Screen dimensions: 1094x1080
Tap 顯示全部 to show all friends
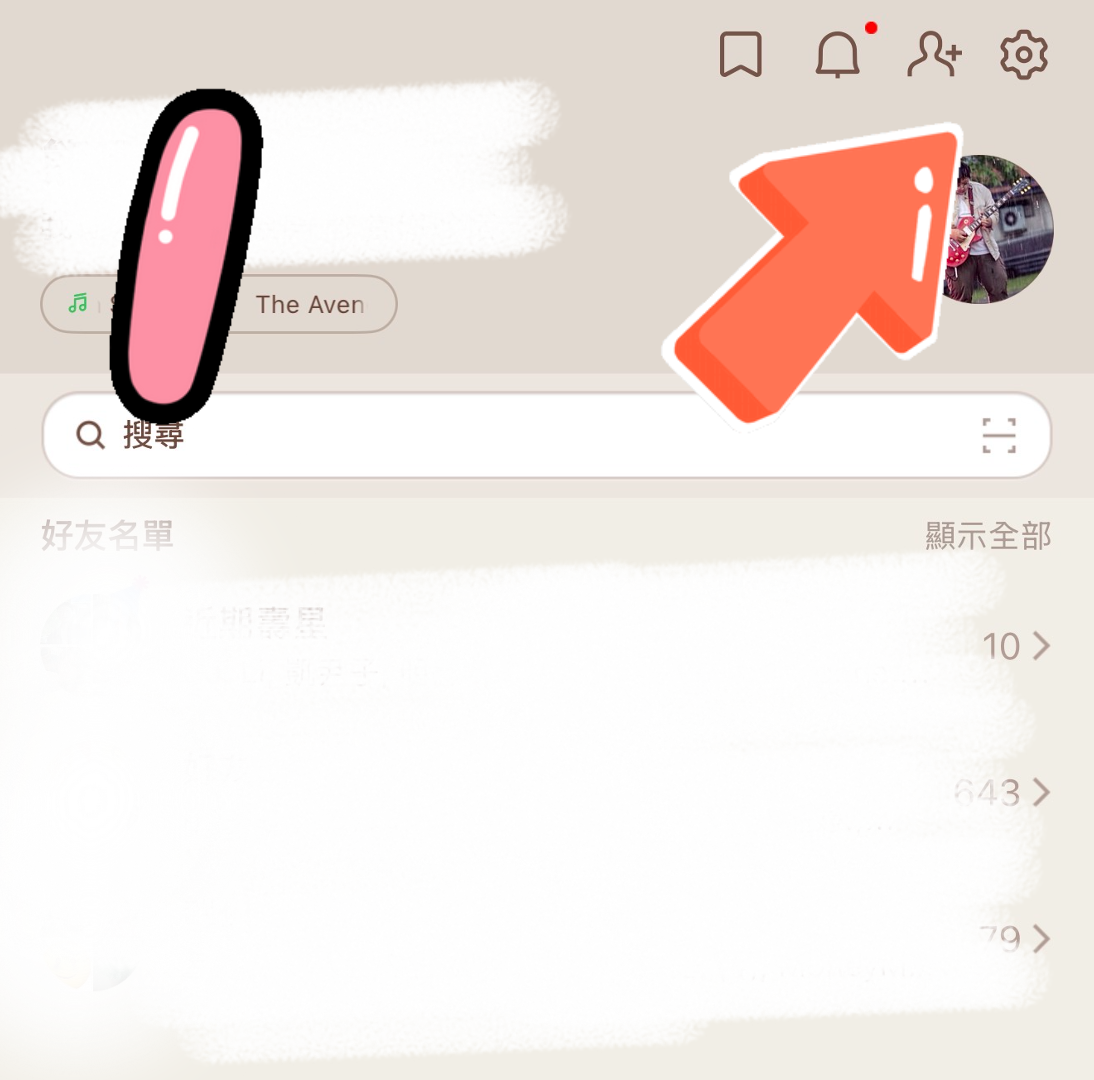click(988, 536)
